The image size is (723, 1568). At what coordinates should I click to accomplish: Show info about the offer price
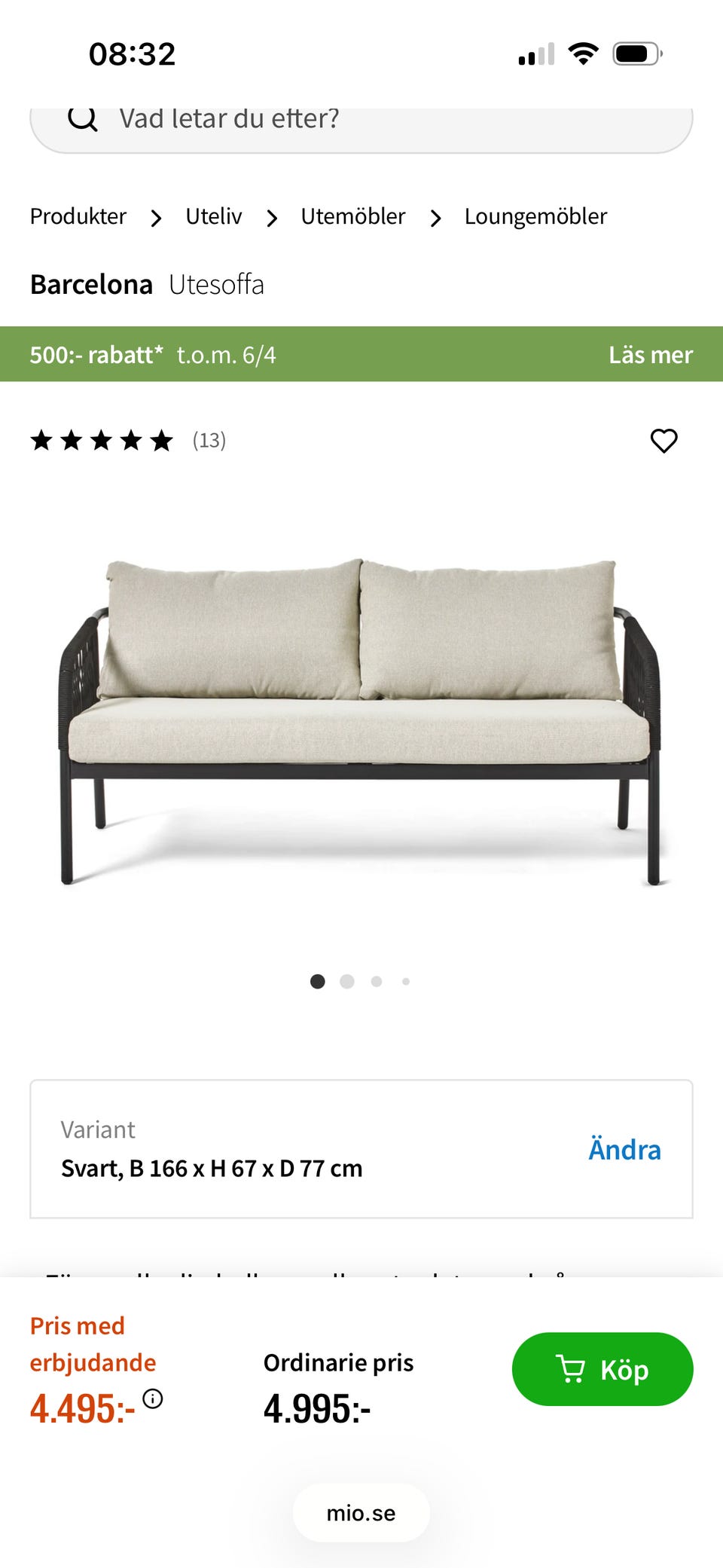(153, 1399)
